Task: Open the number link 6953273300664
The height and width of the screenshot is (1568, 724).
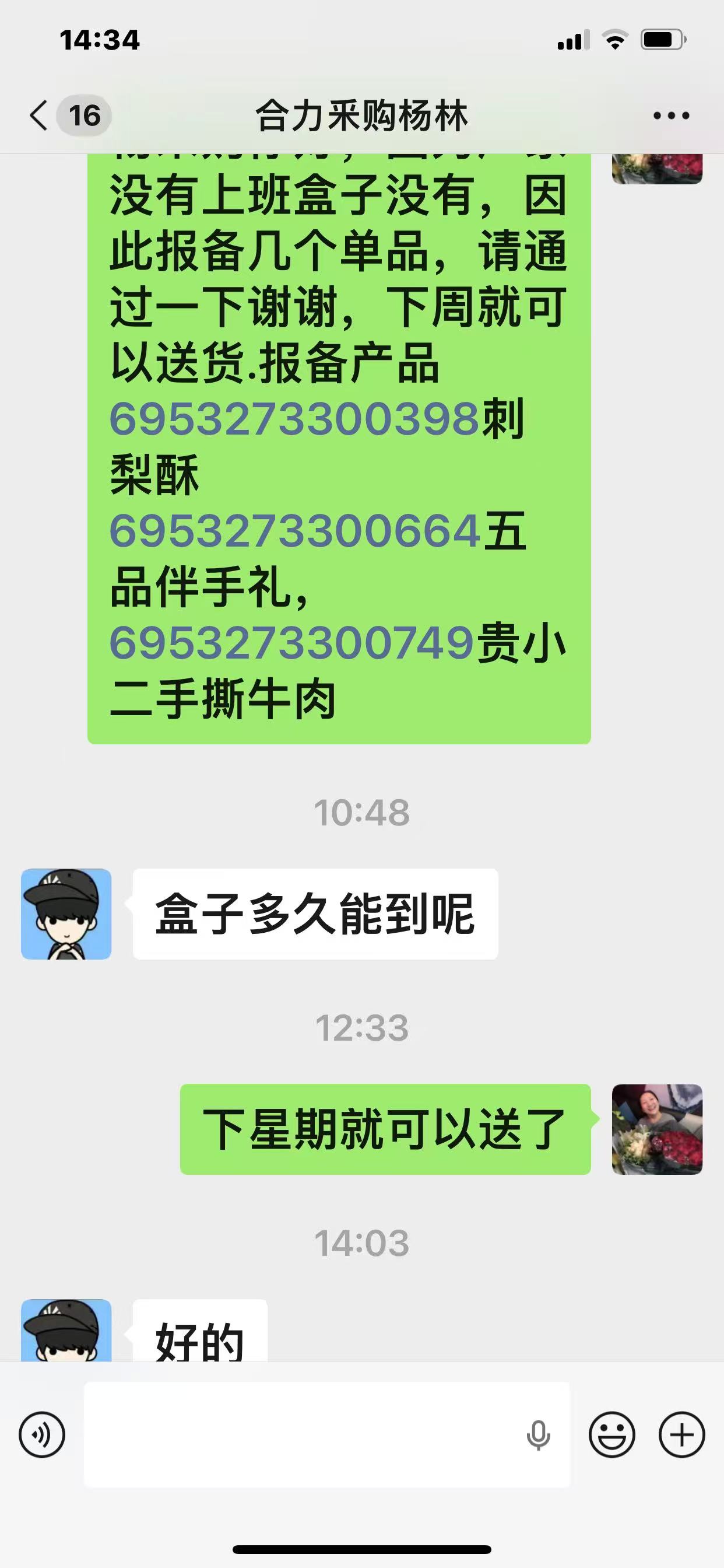Action: coord(294,531)
